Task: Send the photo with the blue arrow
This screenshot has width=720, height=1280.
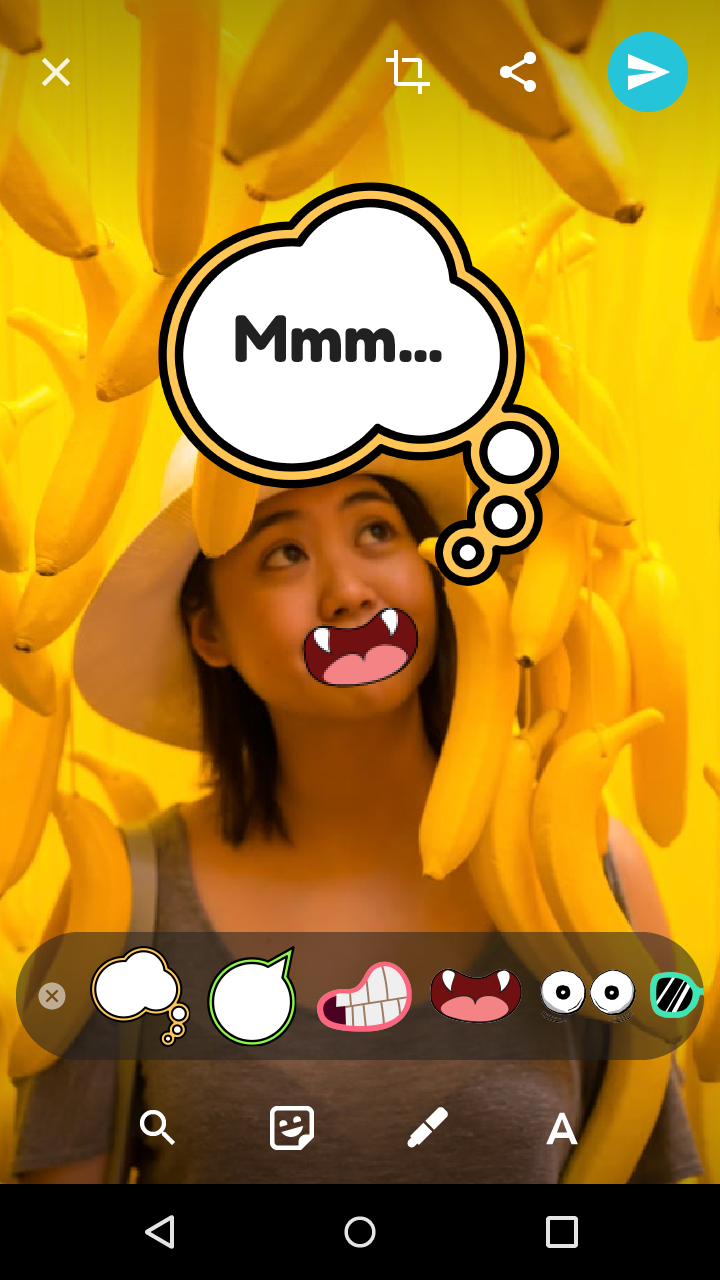Action: (648, 72)
